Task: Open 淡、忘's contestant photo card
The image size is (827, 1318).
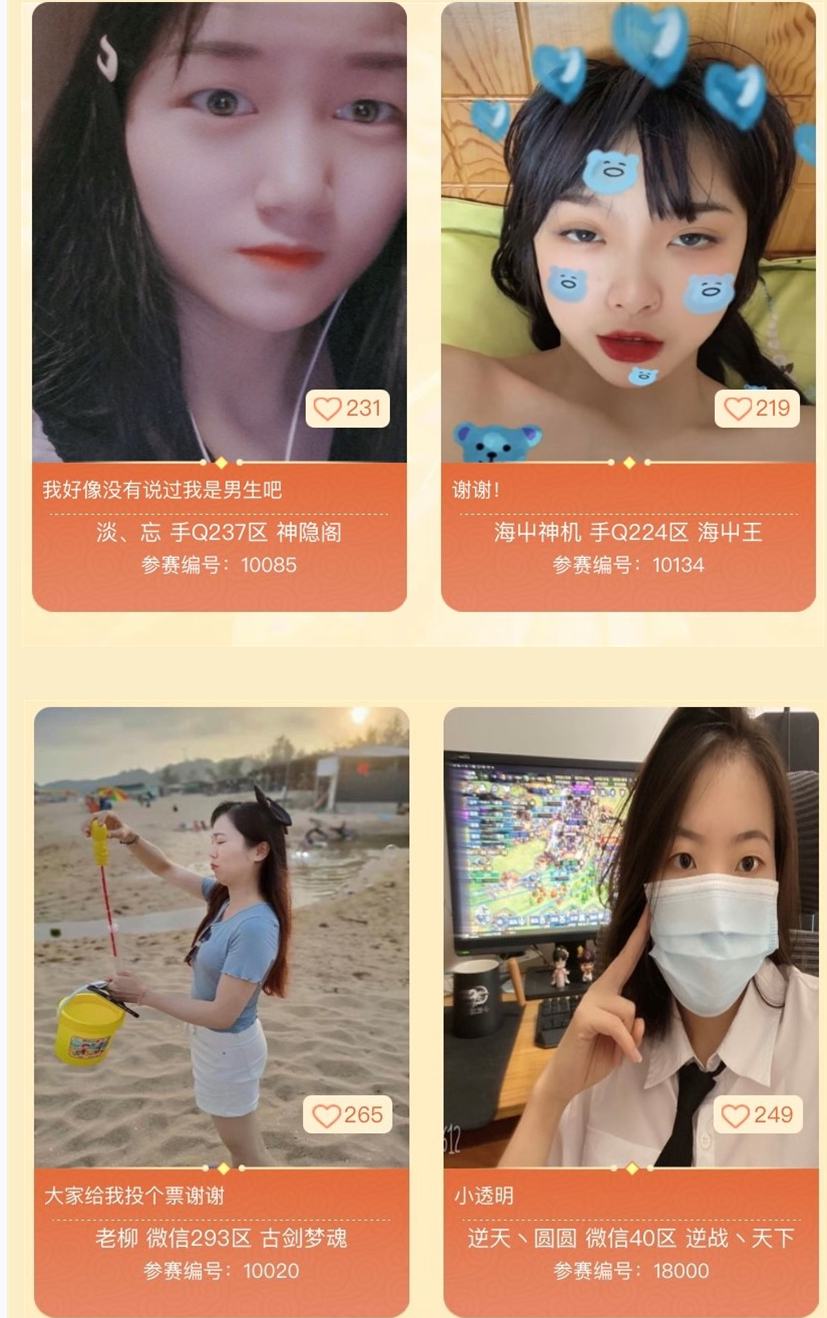Action: coord(219,232)
